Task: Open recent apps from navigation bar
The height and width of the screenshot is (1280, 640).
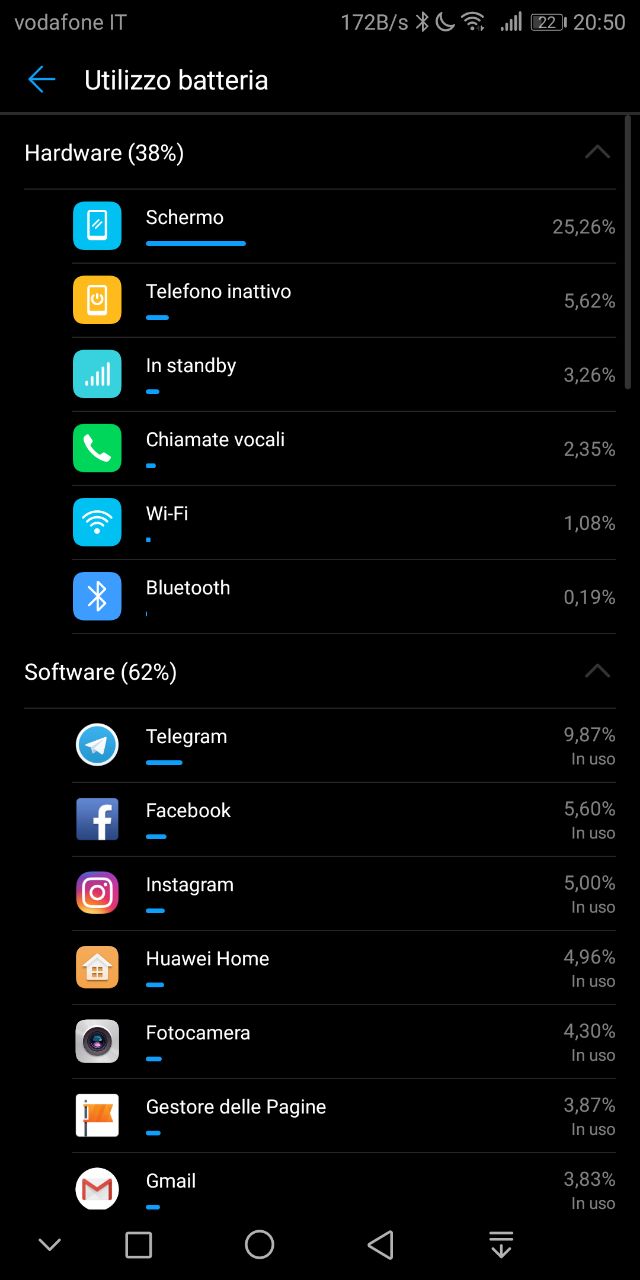Action: 138,1244
